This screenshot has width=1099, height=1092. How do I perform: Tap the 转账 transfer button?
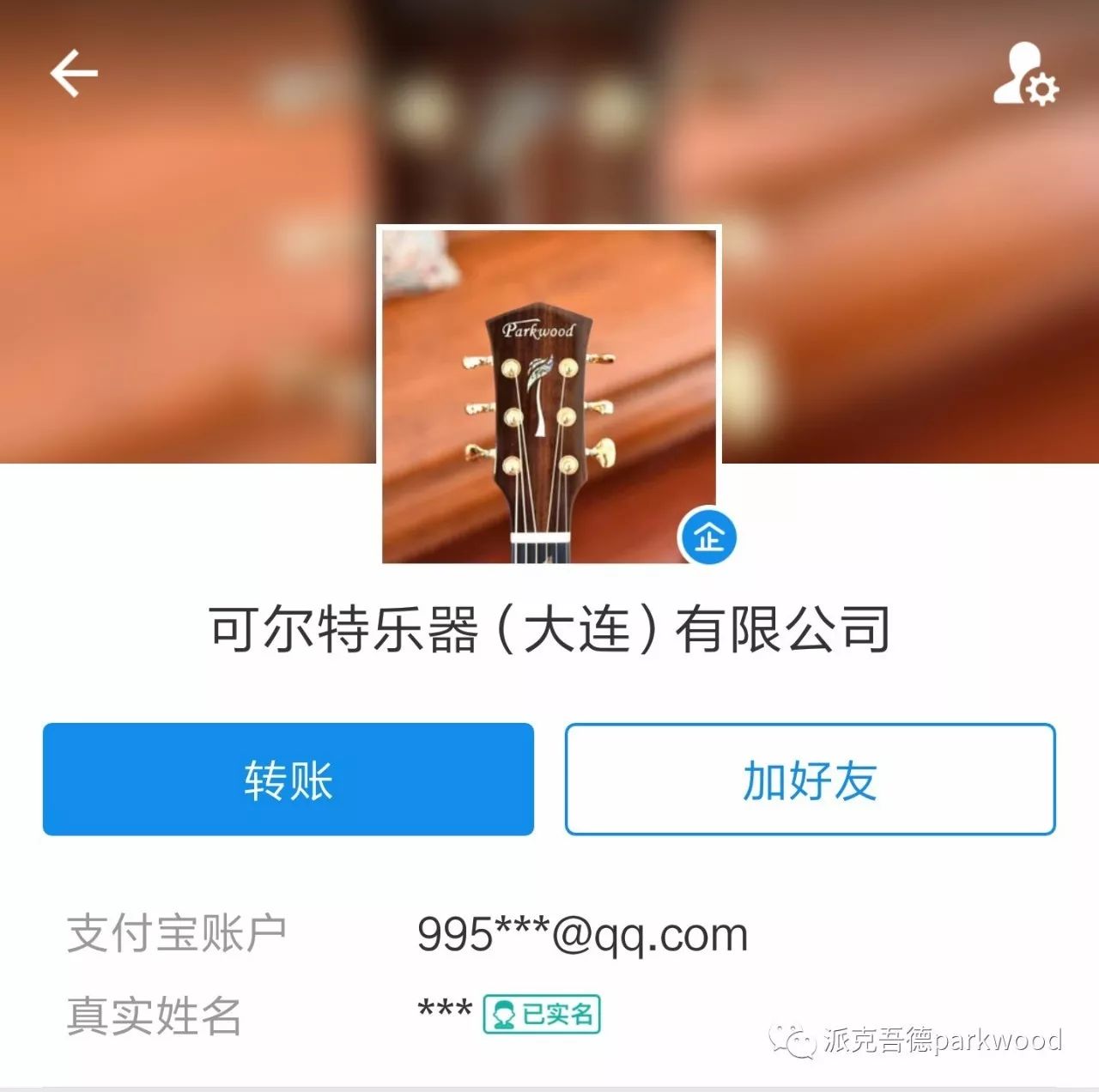click(x=288, y=780)
